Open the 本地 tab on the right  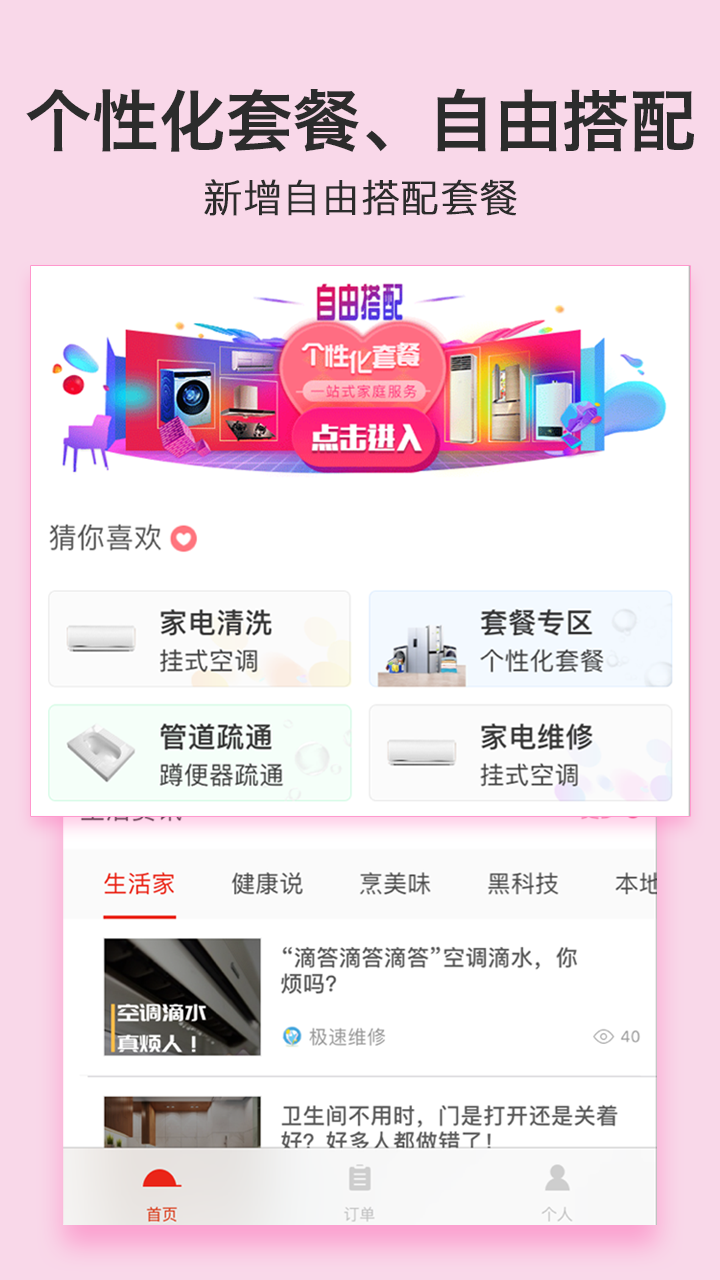coord(639,885)
